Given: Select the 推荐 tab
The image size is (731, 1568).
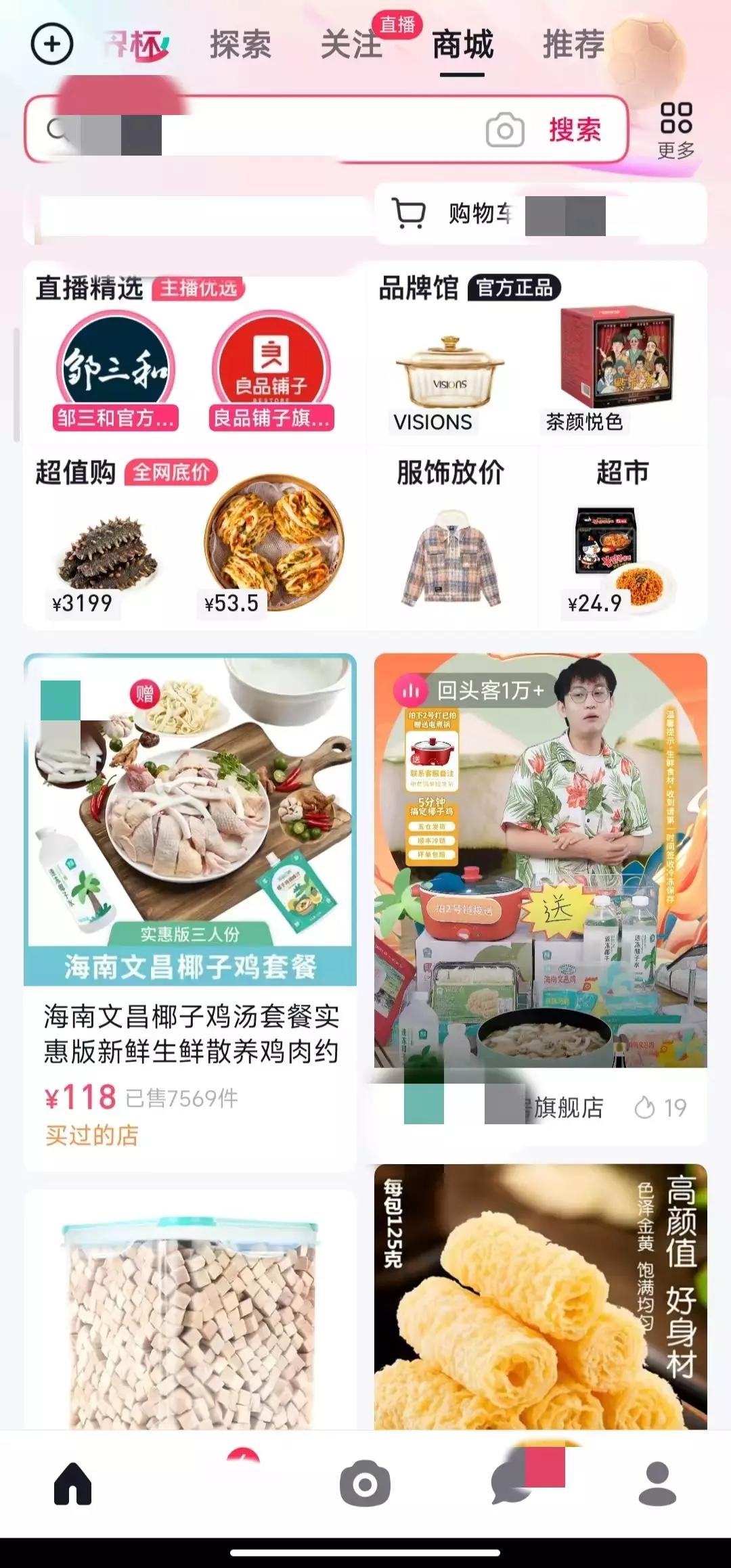Looking at the screenshot, I should pyautogui.click(x=572, y=46).
